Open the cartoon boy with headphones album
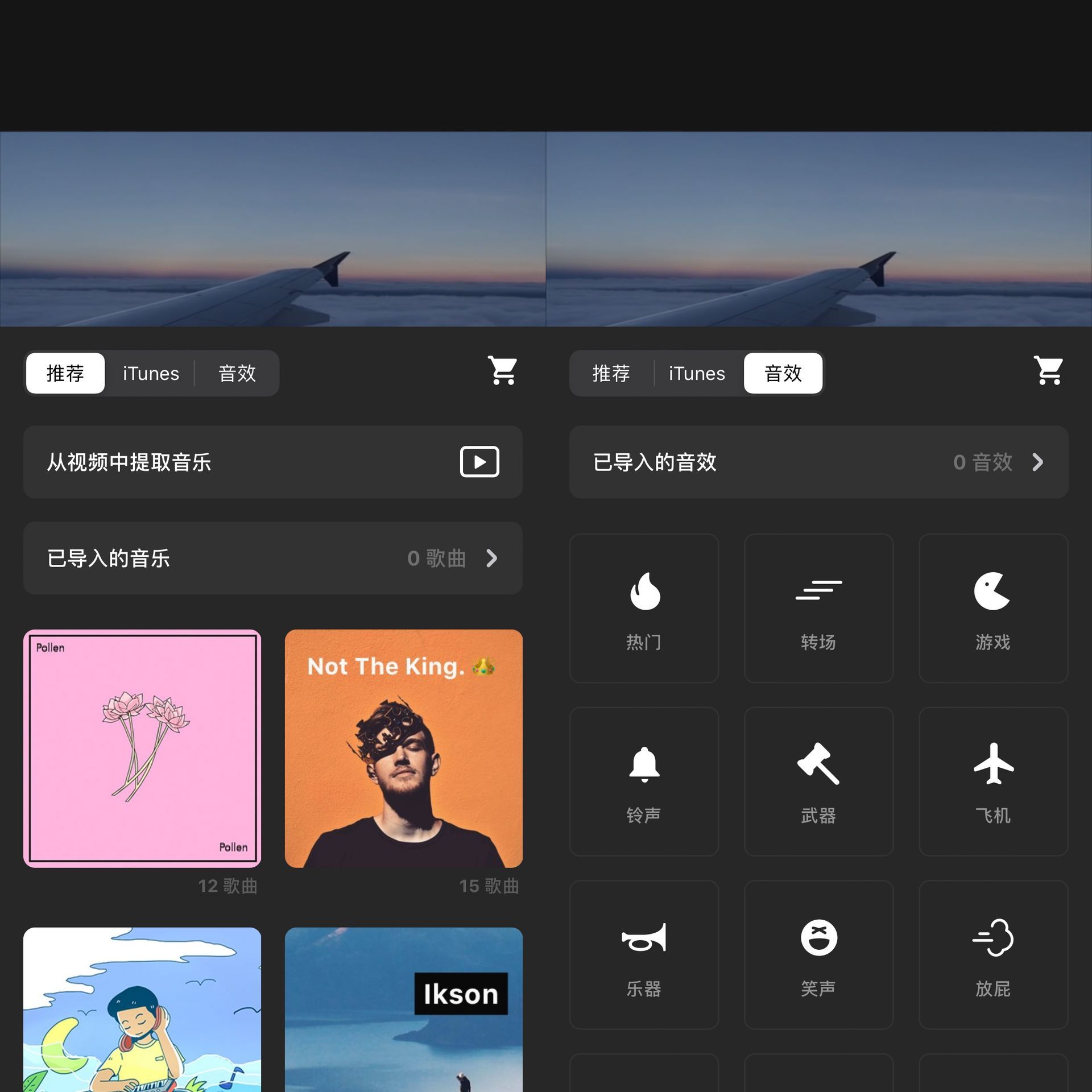This screenshot has width=1092, height=1092. (142, 1010)
